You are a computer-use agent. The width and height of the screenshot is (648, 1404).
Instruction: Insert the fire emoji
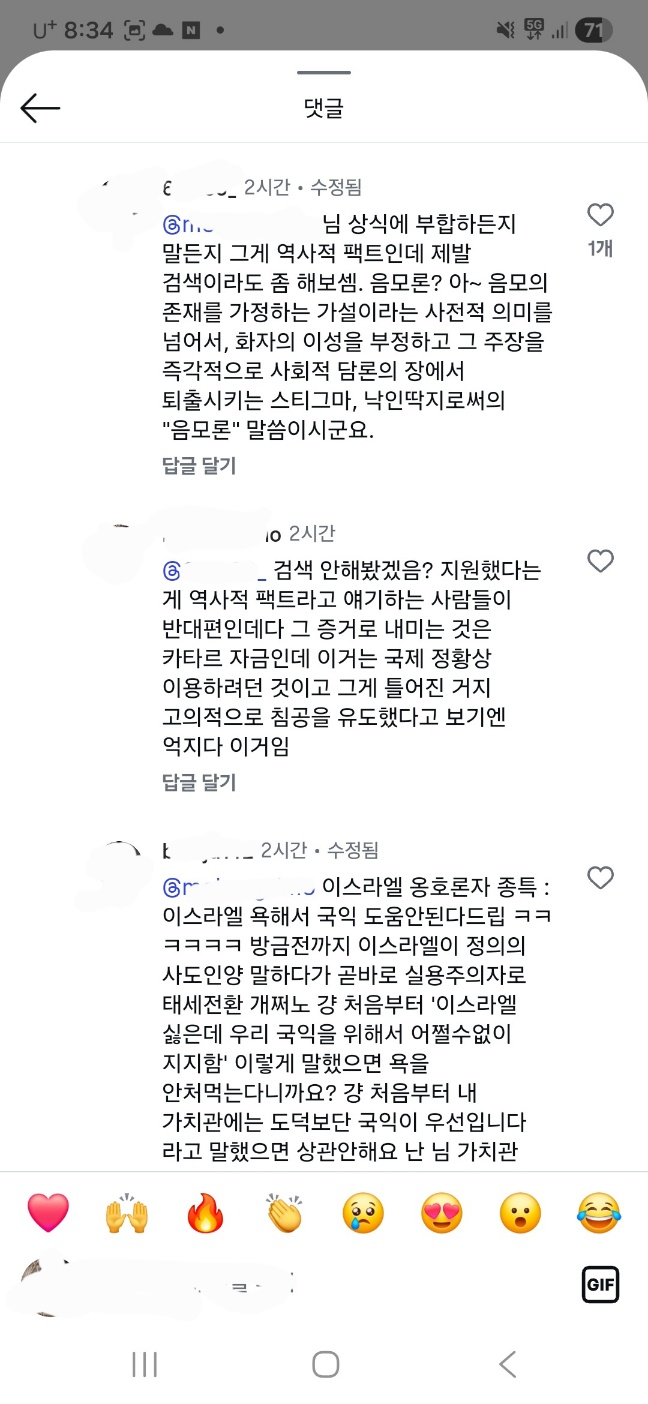(x=205, y=1214)
